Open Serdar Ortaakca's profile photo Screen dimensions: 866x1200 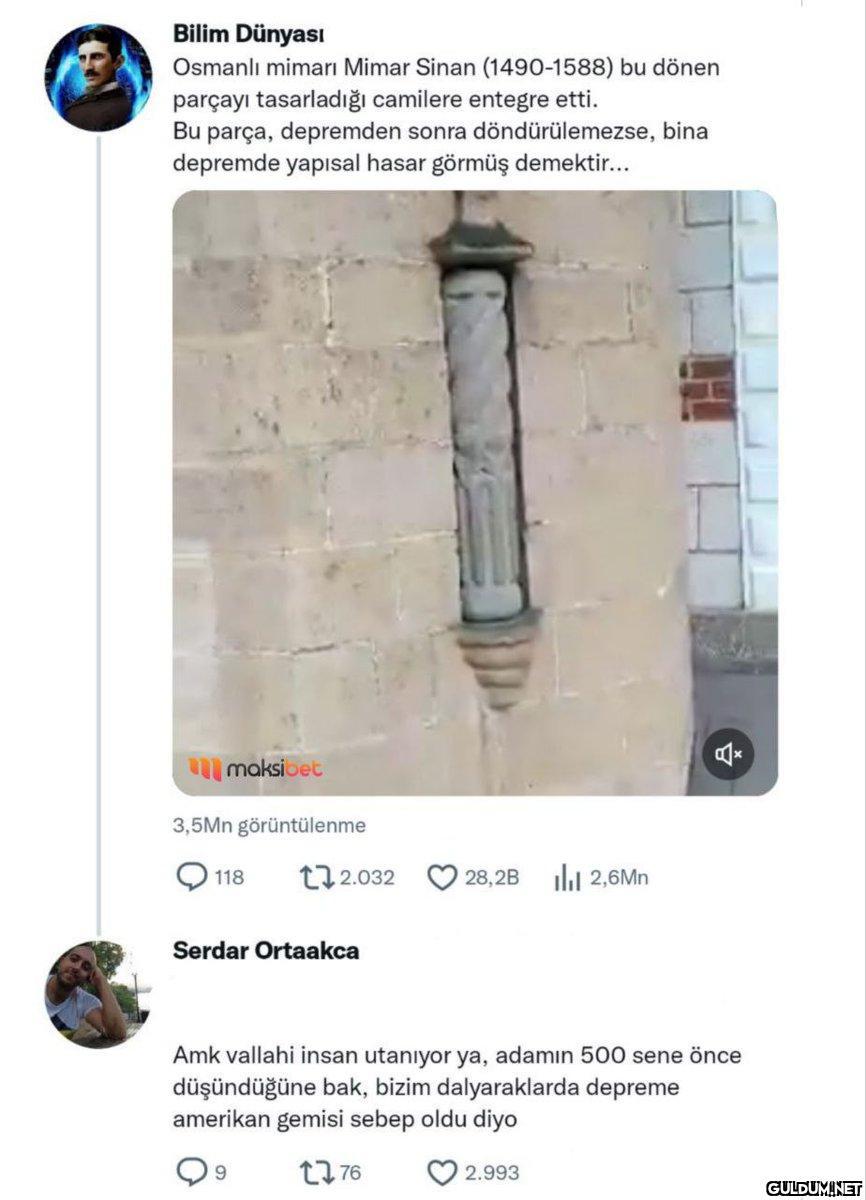pos(98,993)
